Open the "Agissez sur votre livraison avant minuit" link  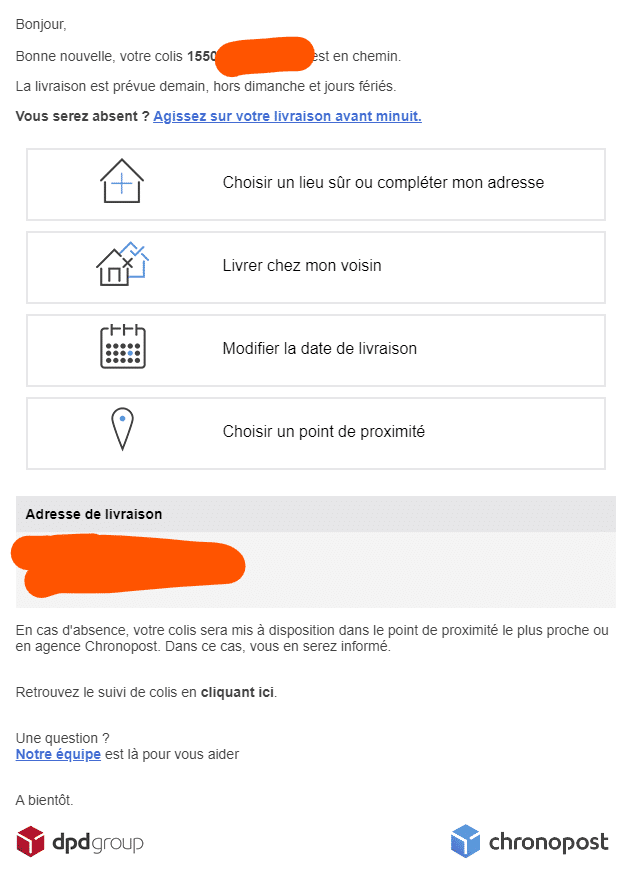[x=287, y=116]
